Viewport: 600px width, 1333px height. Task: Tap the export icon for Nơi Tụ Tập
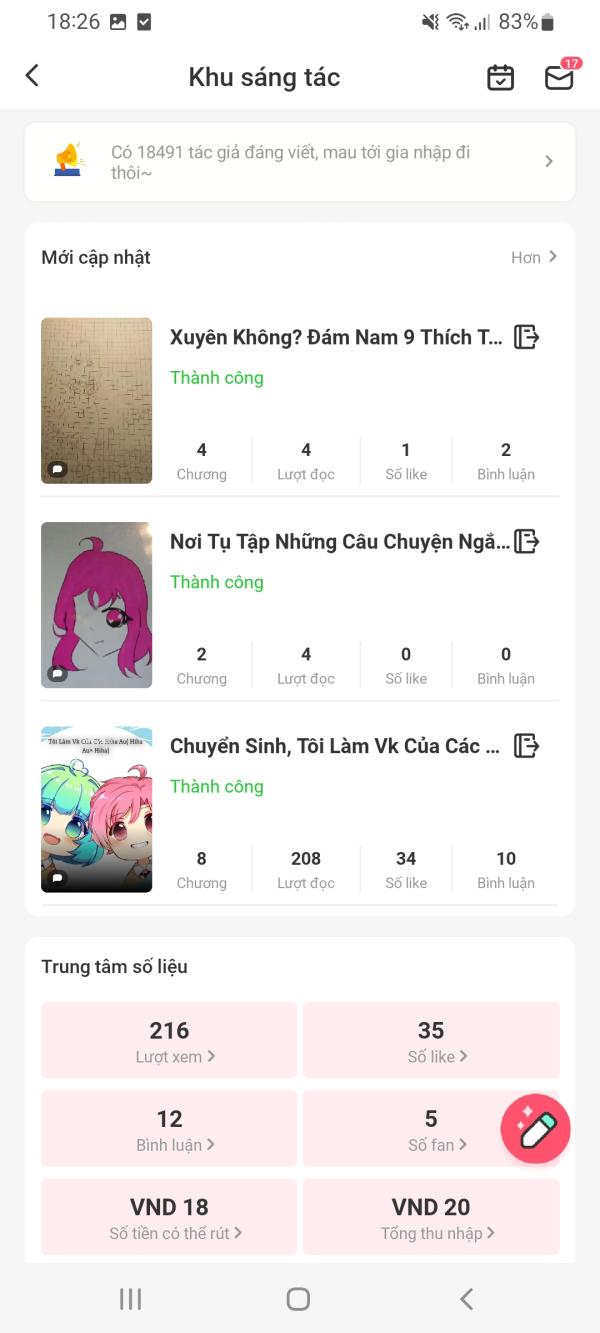(526, 542)
